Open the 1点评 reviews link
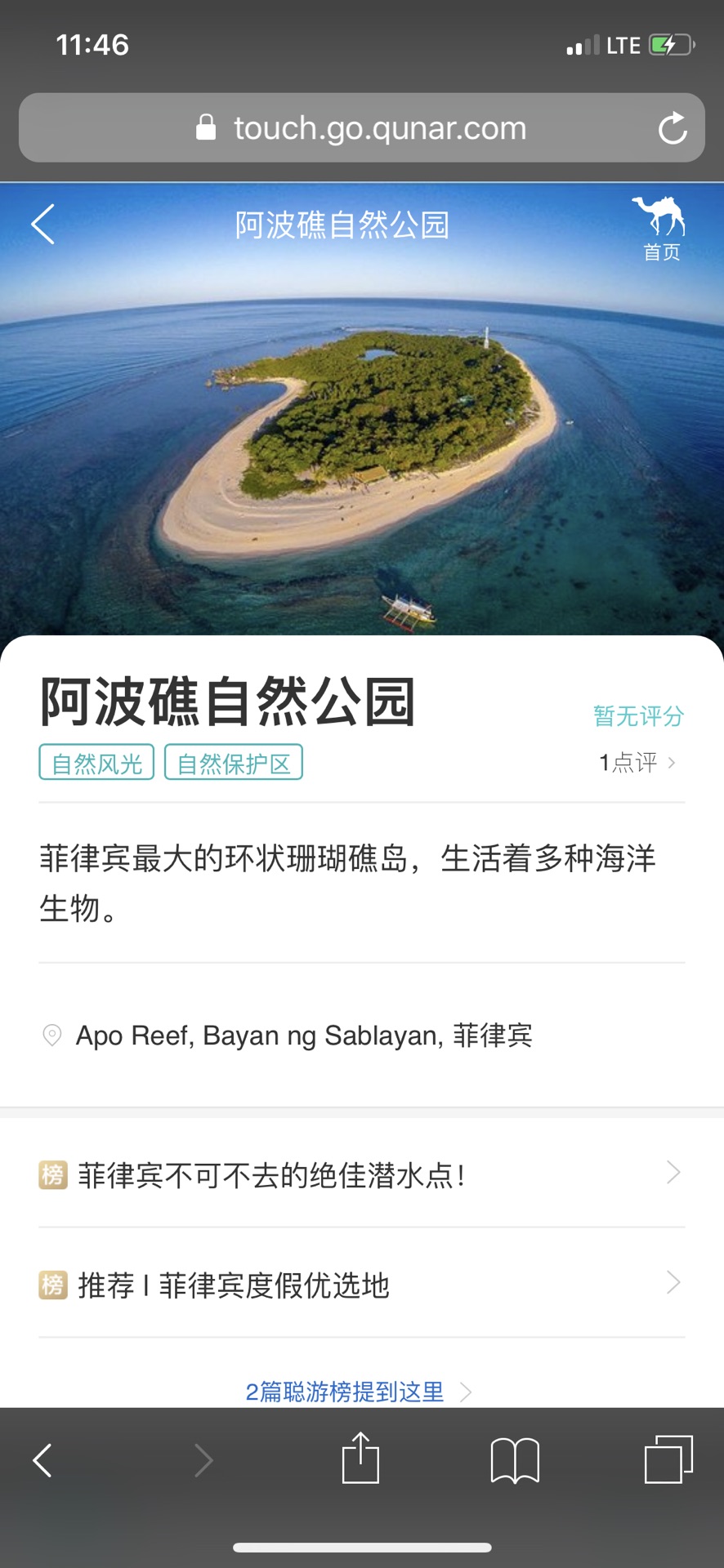This screenshot has height=1568, width=724. click(637, 763)
